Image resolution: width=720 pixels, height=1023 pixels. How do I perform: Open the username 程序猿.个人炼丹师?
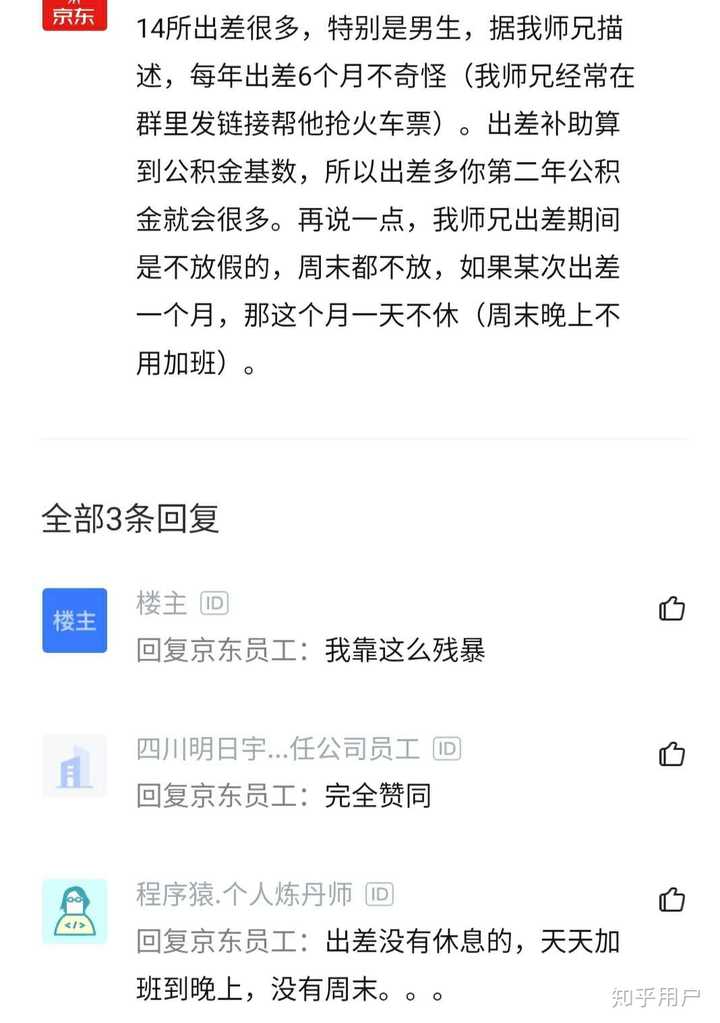tap(244, 893)
